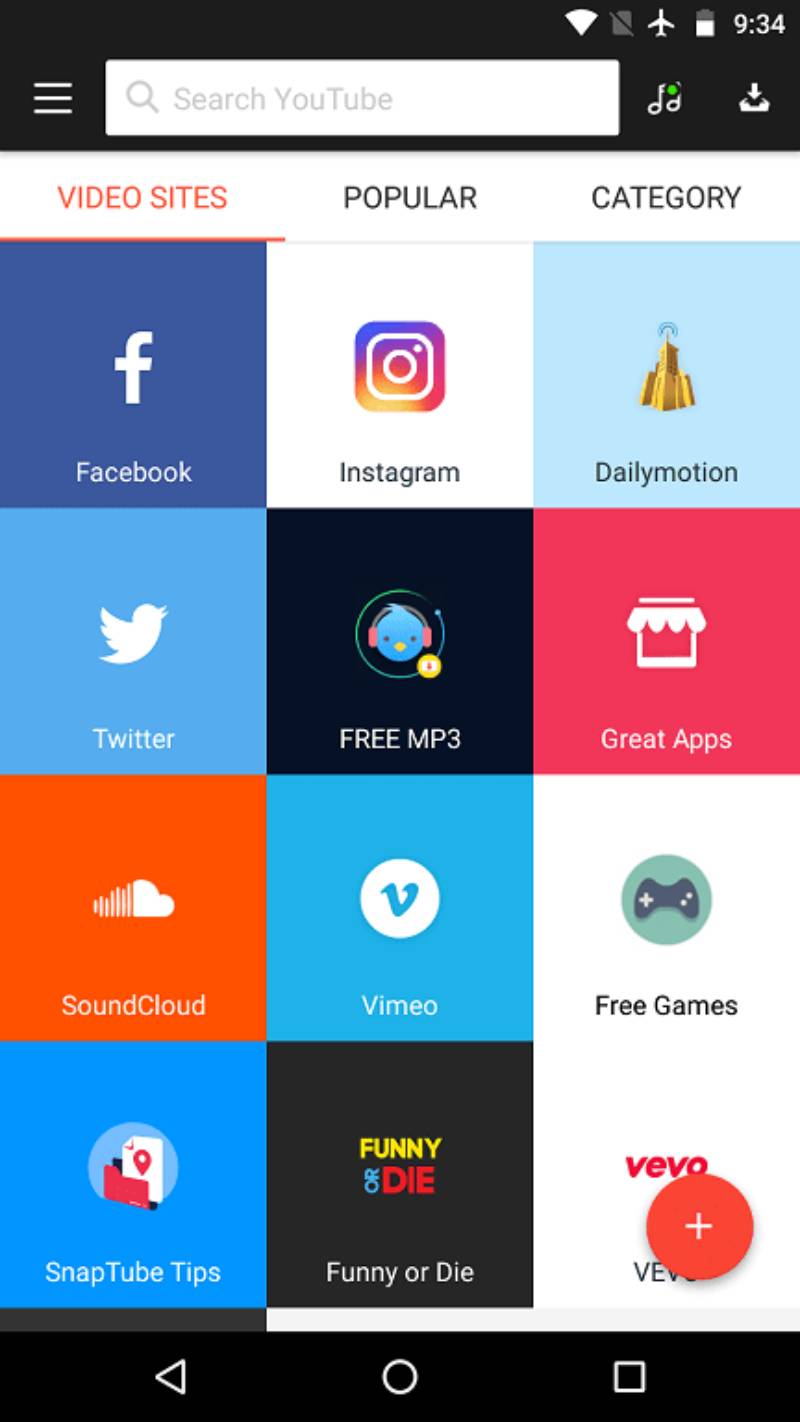This screenshot has width=800, height=1422.
Task: Open the Free Games tile
Action: pos(666,908)
